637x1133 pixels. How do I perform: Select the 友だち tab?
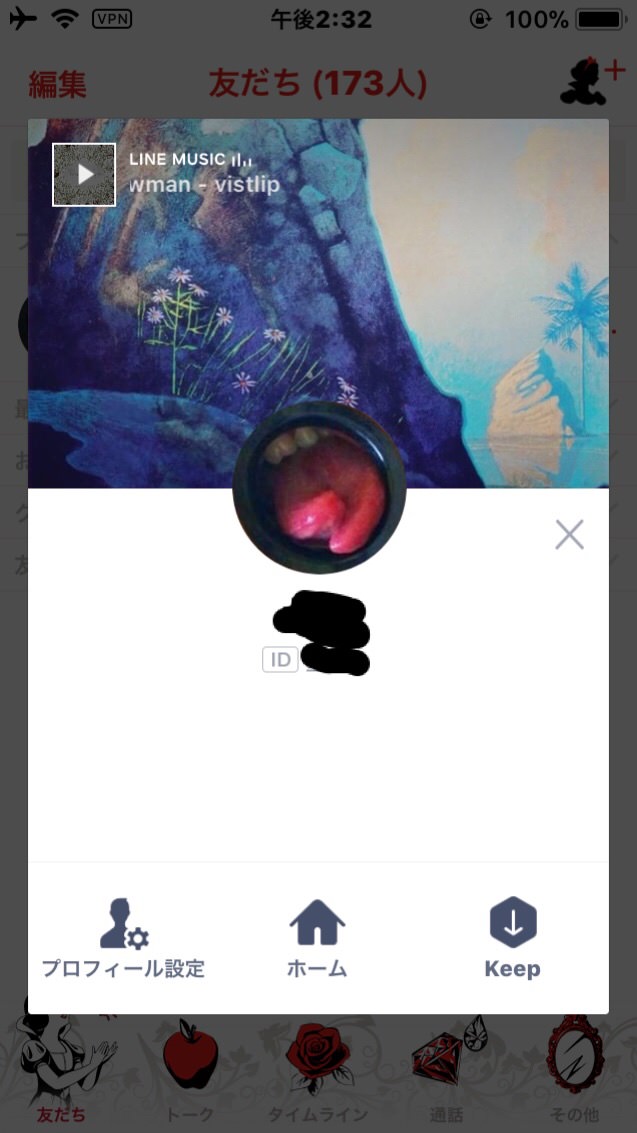tap(62, 1075)
